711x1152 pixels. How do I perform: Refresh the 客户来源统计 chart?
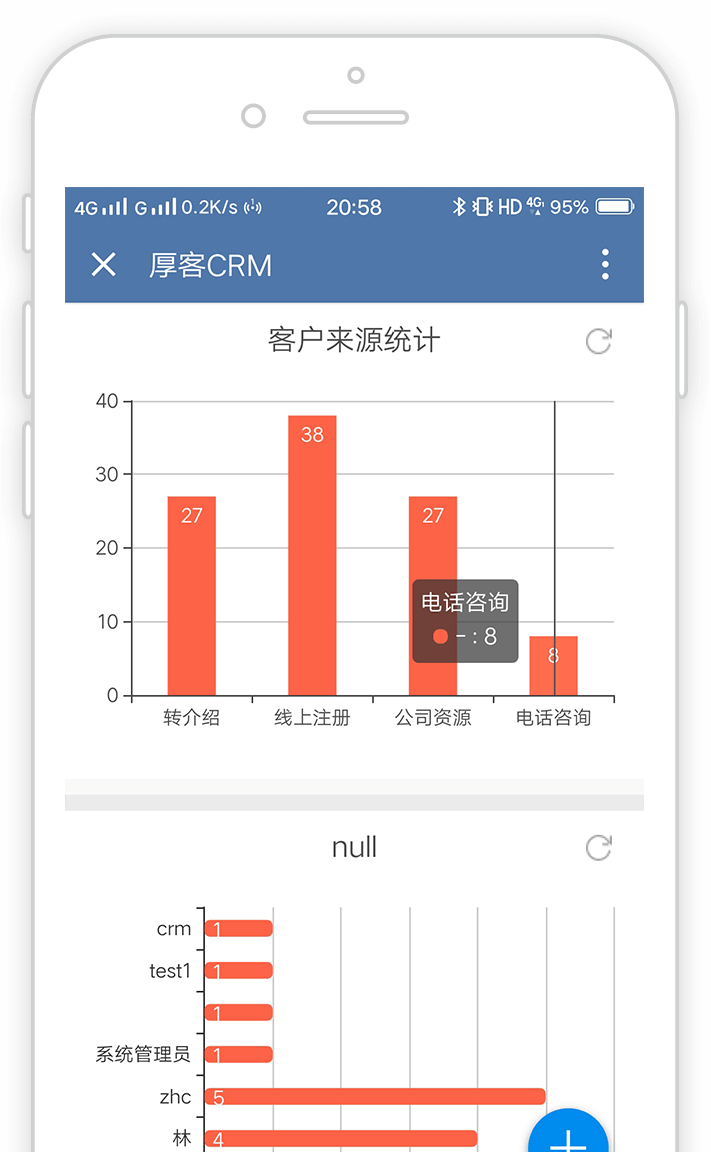click(x=598, y=341)
